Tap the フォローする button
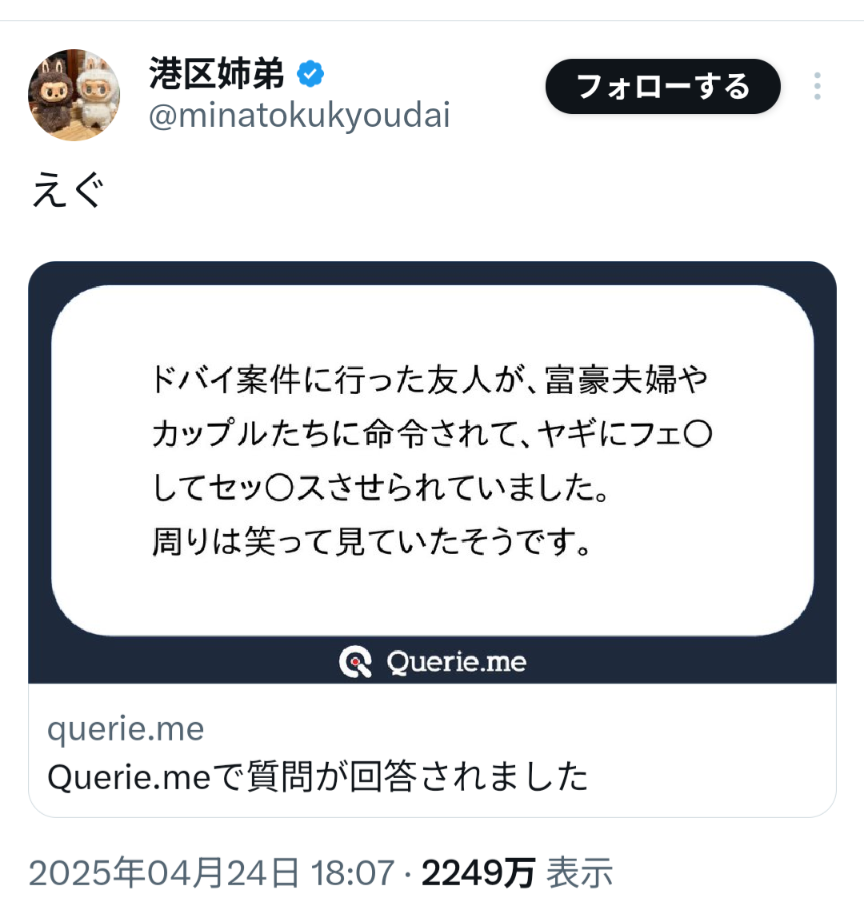Image resolution: width=864 pixels, height=914 pixels. point(662,87)
